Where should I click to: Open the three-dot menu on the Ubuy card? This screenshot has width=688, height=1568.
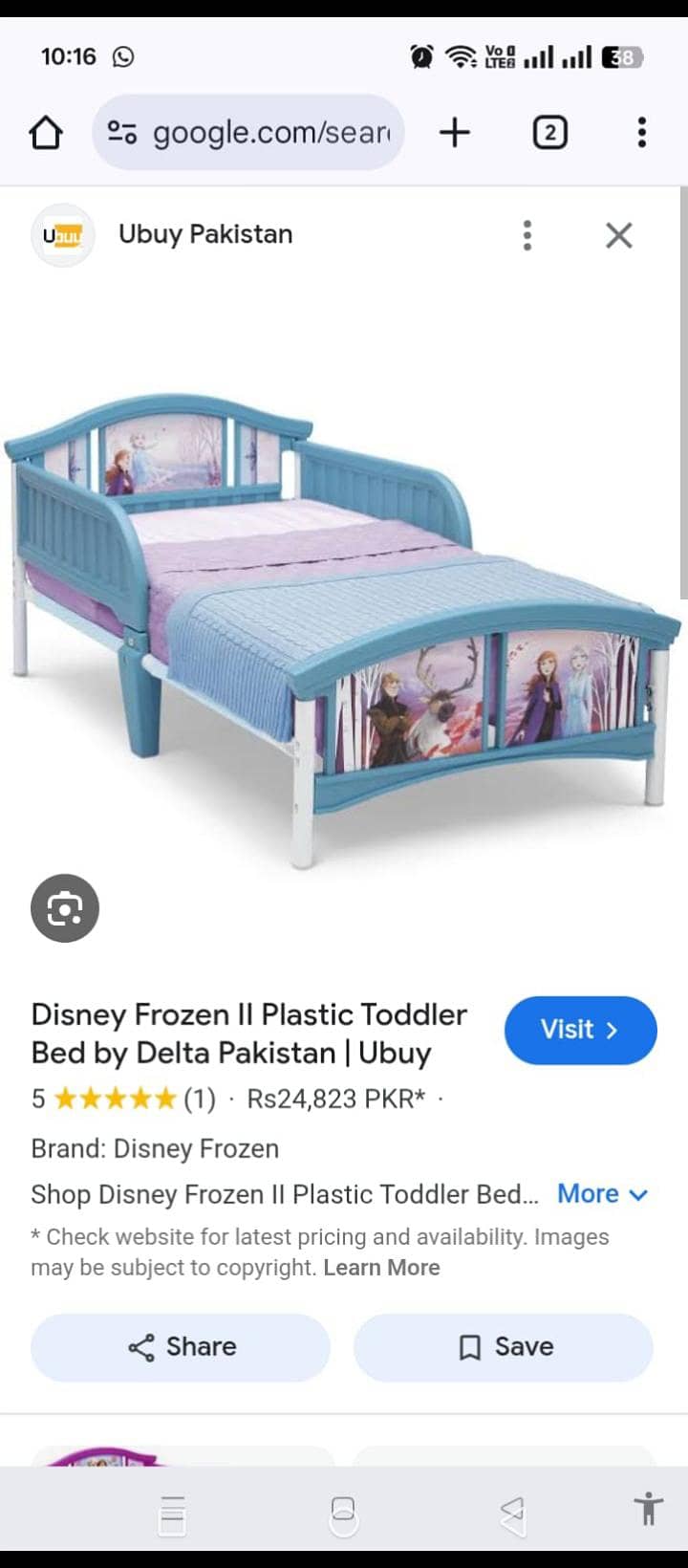pyautogui.click(x=527, y=235)
